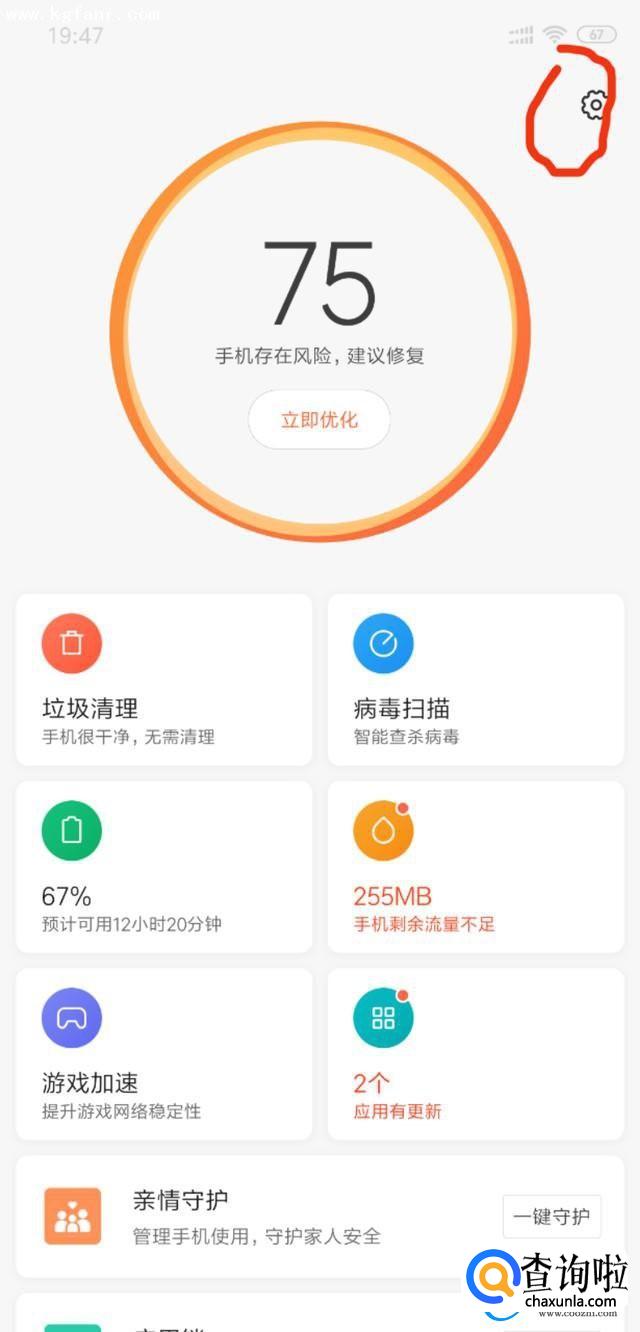Open the 垃圾清理 junk cleaner card
This screenshot has width=640, height=1332.
point(164,680)
